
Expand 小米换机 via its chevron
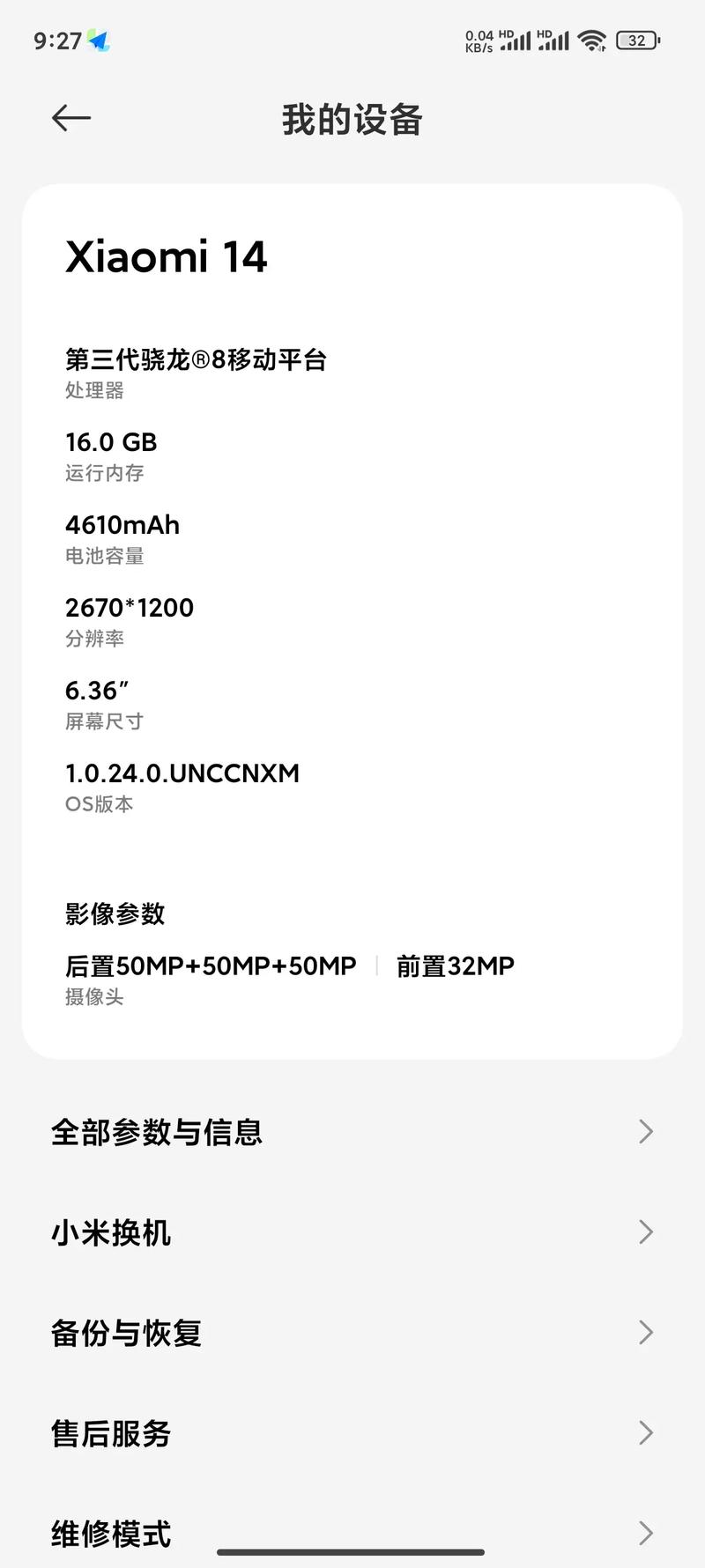tap(648, 1232)
